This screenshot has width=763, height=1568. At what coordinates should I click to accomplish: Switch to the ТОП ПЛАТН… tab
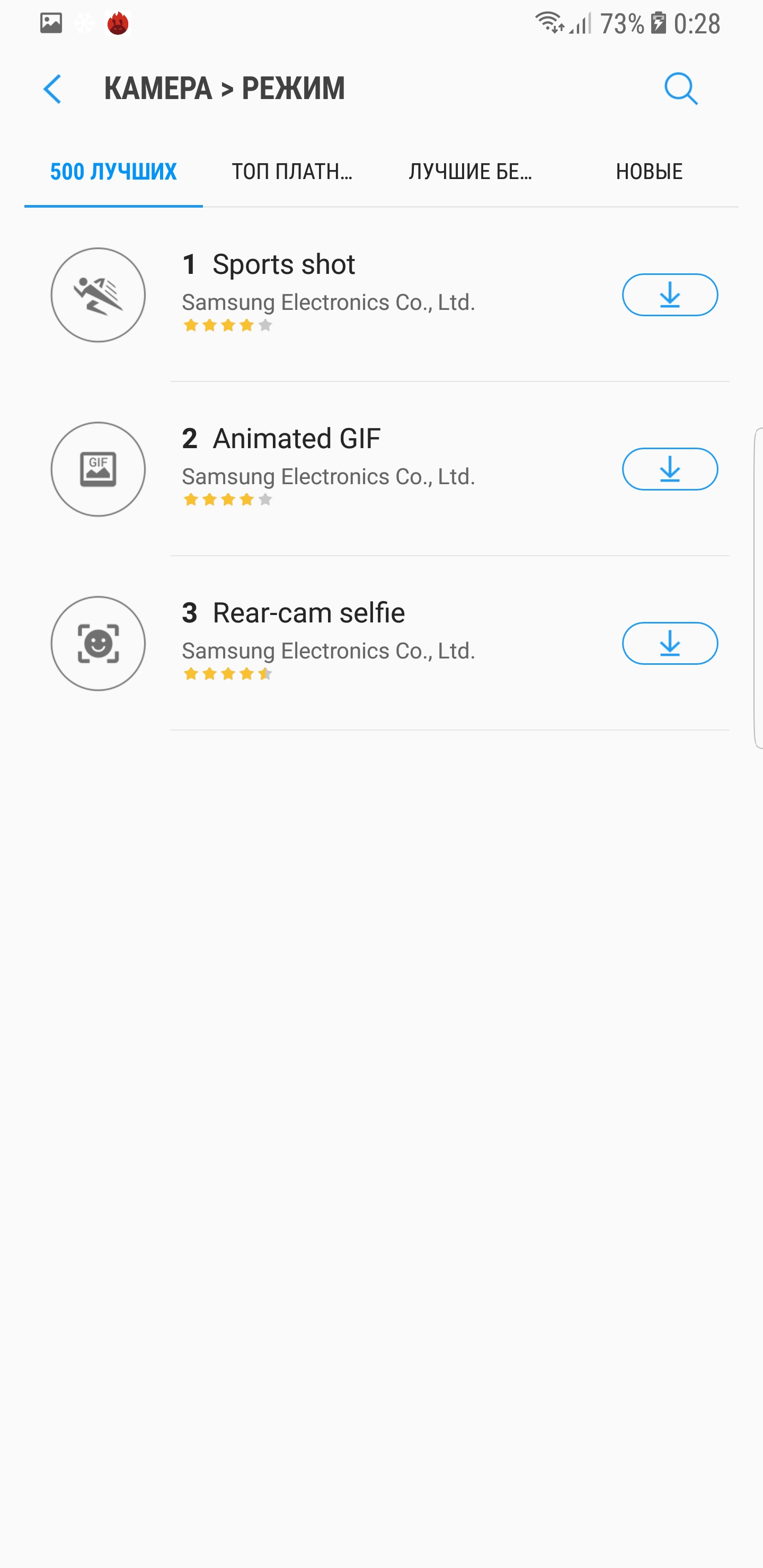[x=292, y=172]
